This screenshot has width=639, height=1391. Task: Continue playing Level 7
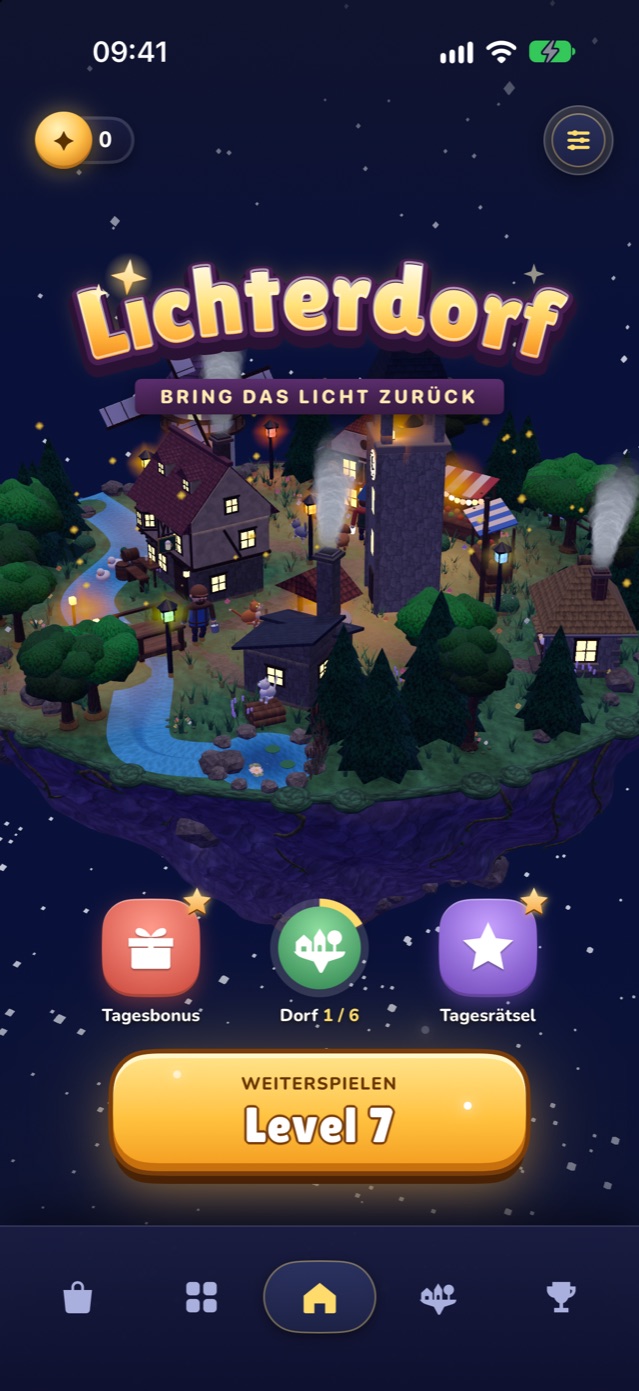tap(319, 1112)
